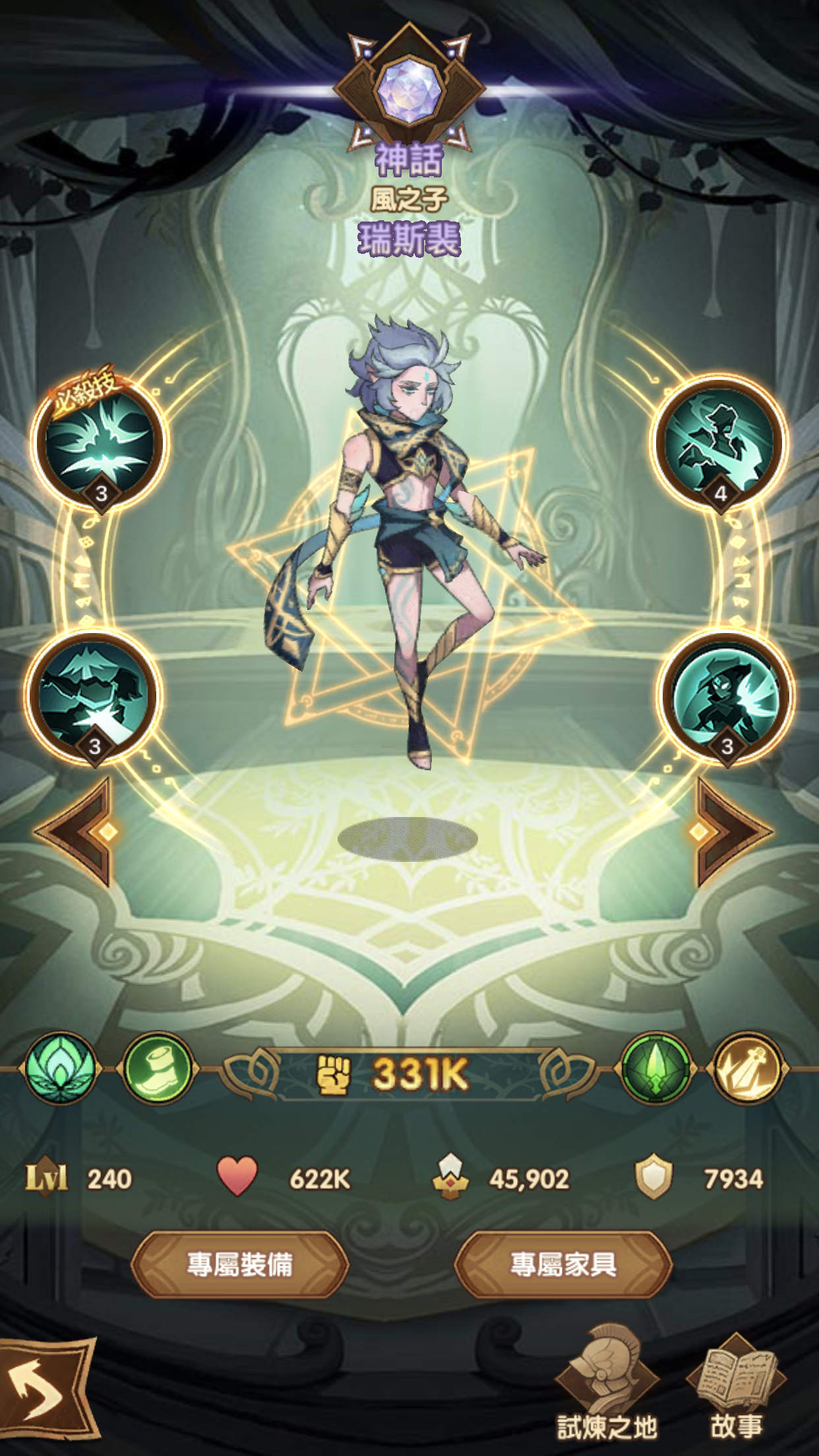Open the skill icon with hooded figure and wings
Image resolution: width=819 pixels, height=1456 pixels.
point(725,697)
